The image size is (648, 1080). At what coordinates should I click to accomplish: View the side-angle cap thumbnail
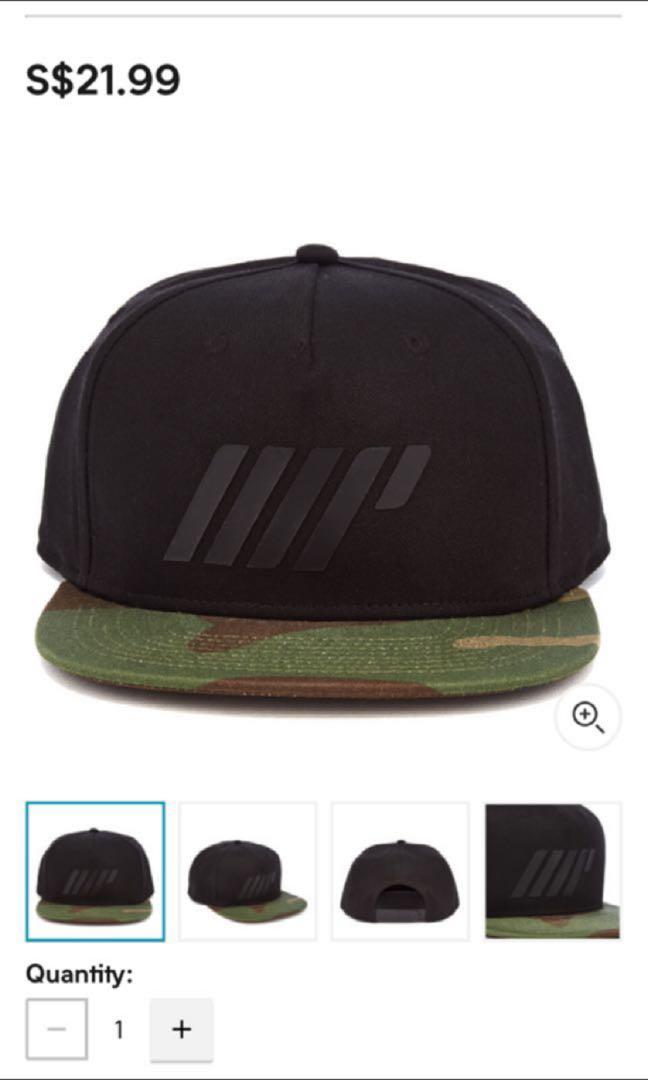(x=247, y=871)
